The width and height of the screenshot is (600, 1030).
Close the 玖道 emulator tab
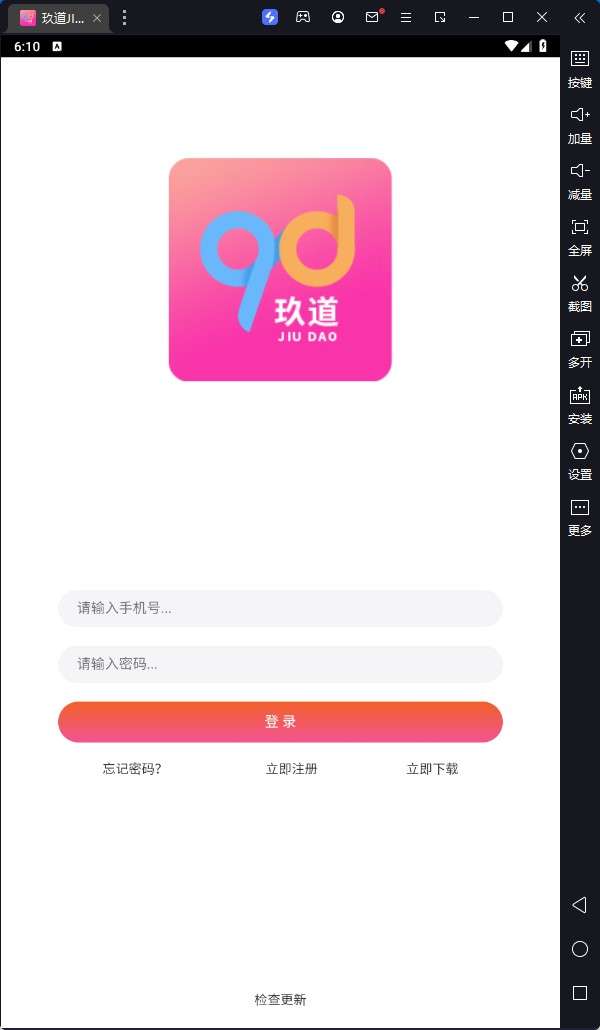click(x=97, y=18)
